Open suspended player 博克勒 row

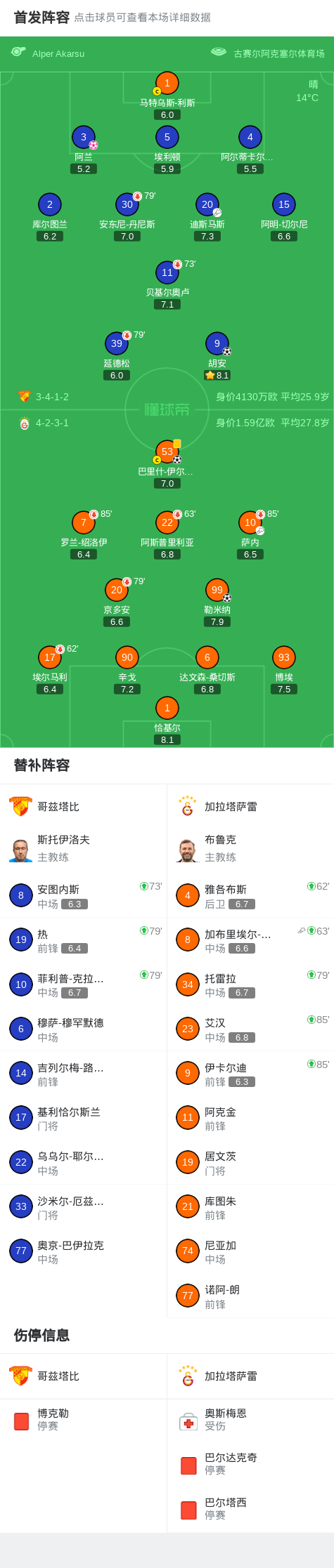pyautogui.click(x=84, y=1419)
